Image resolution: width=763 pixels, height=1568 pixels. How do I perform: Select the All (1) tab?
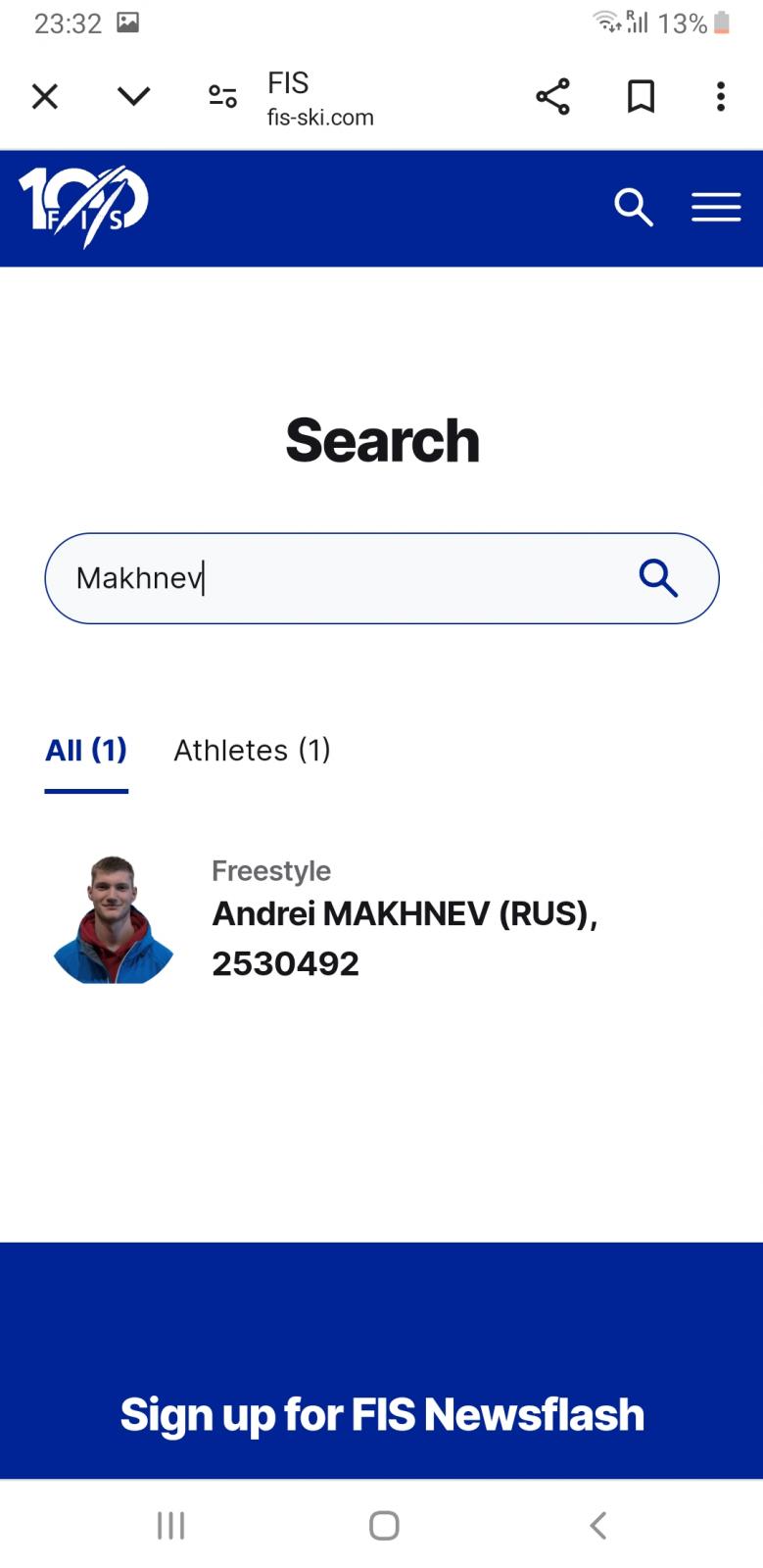pyautogui.click(x=86, y=751)
